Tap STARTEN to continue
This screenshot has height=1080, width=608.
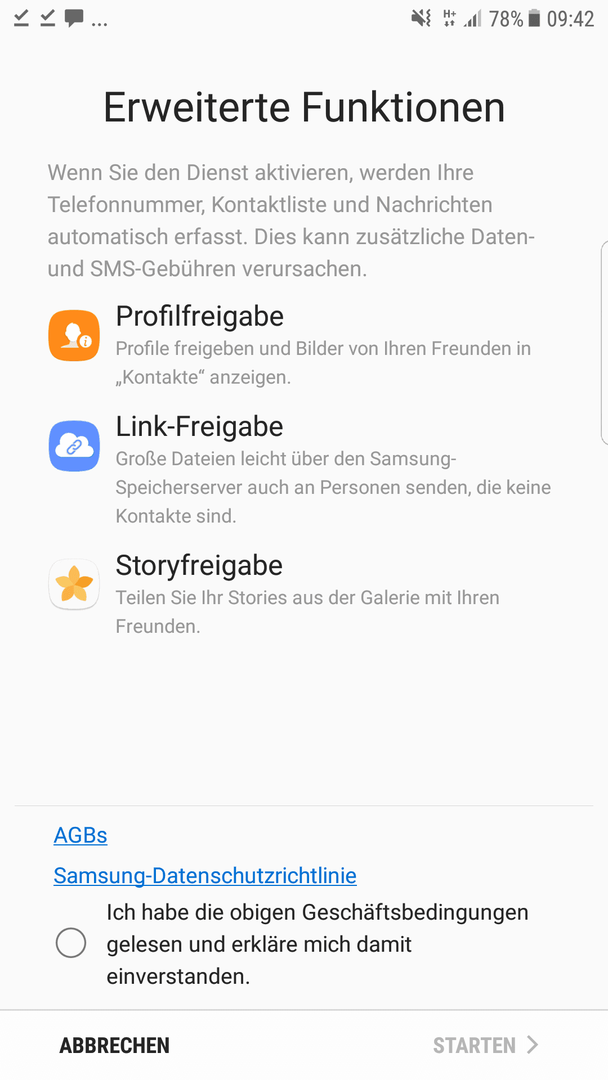485,1045
